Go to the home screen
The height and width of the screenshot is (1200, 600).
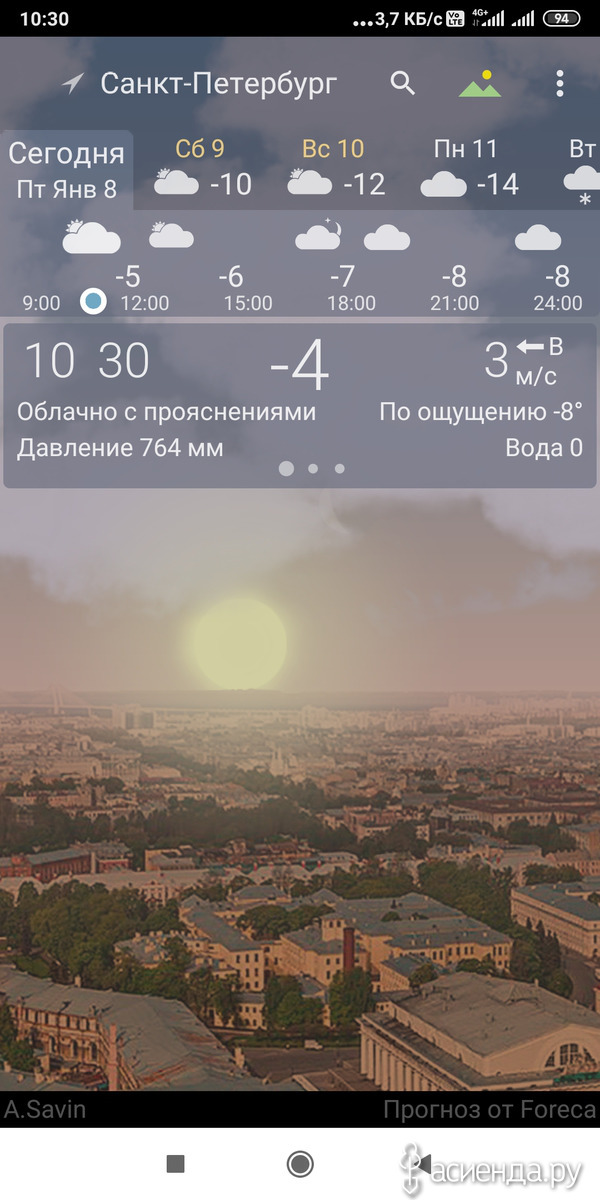coord(300,1163)
